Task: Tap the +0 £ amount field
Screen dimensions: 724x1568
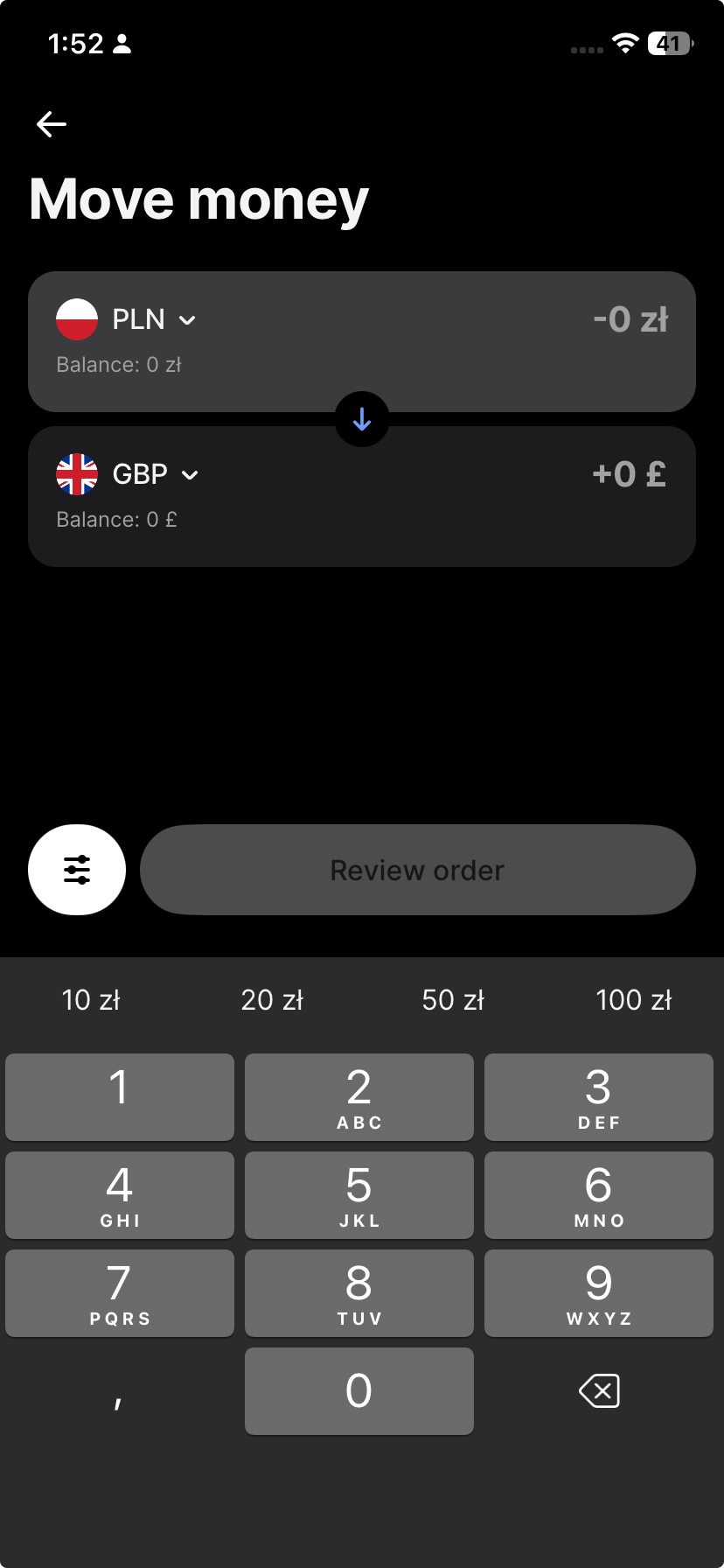Action: 630,474
